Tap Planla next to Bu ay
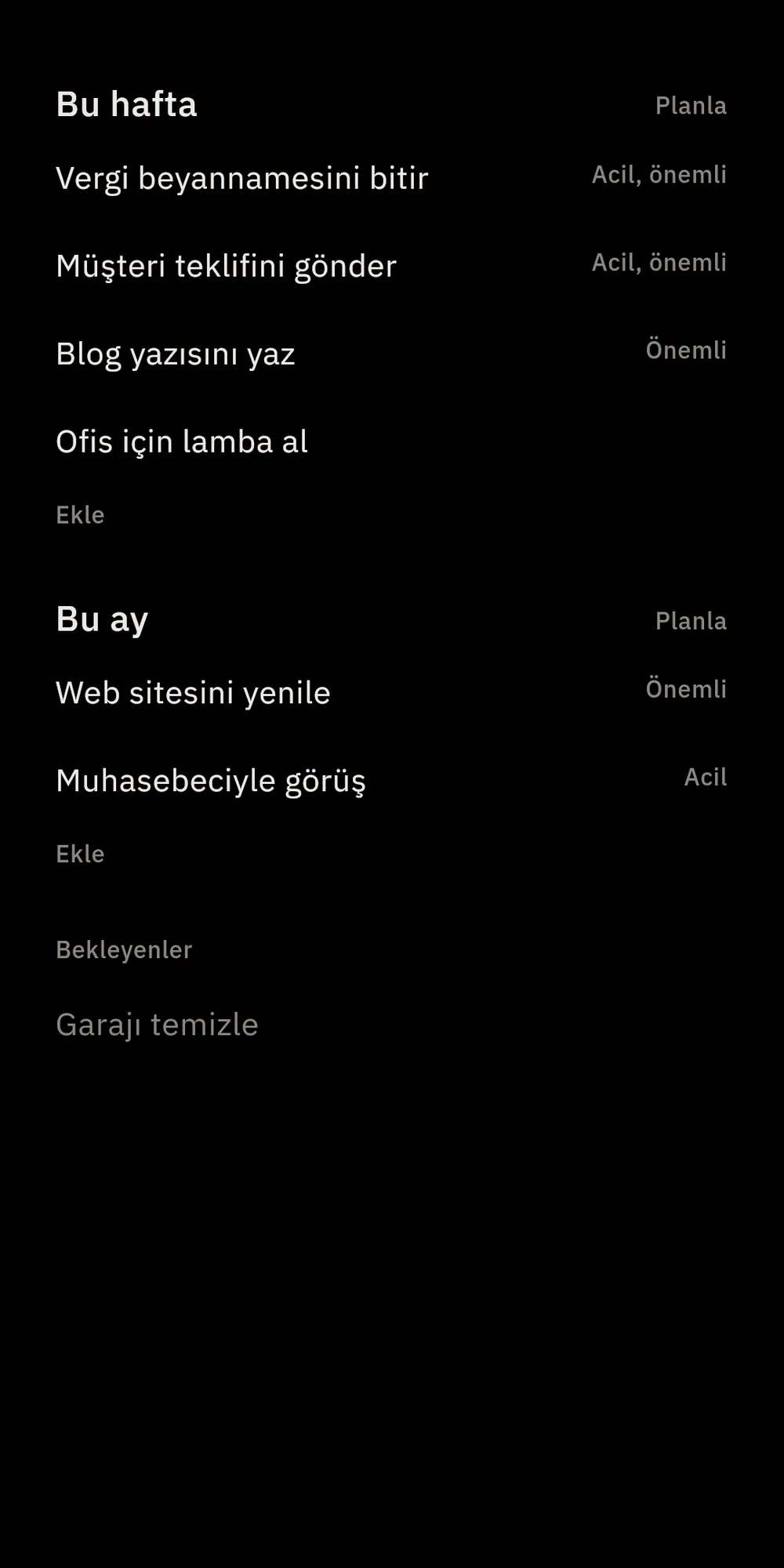 tap(691, 621)
